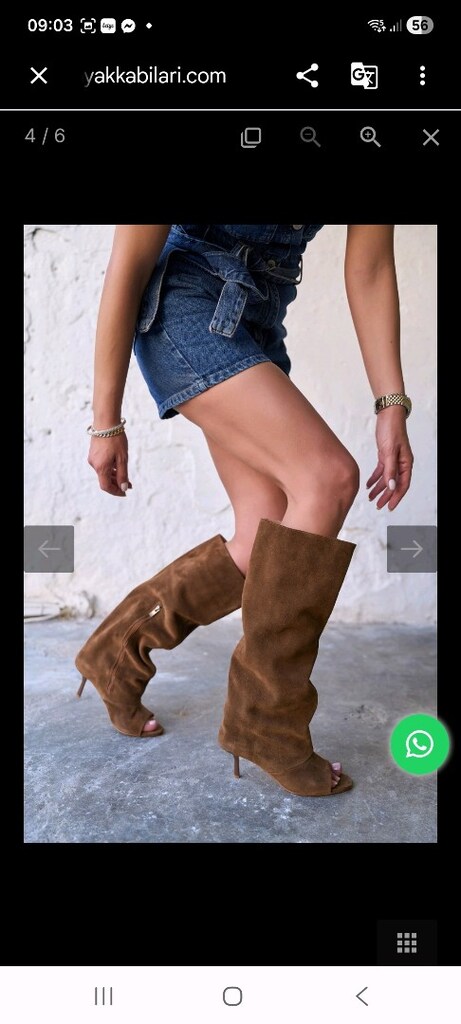Screen dimensions: 461x1024
Task: Share this page
Action: click(x=308, y=76)
